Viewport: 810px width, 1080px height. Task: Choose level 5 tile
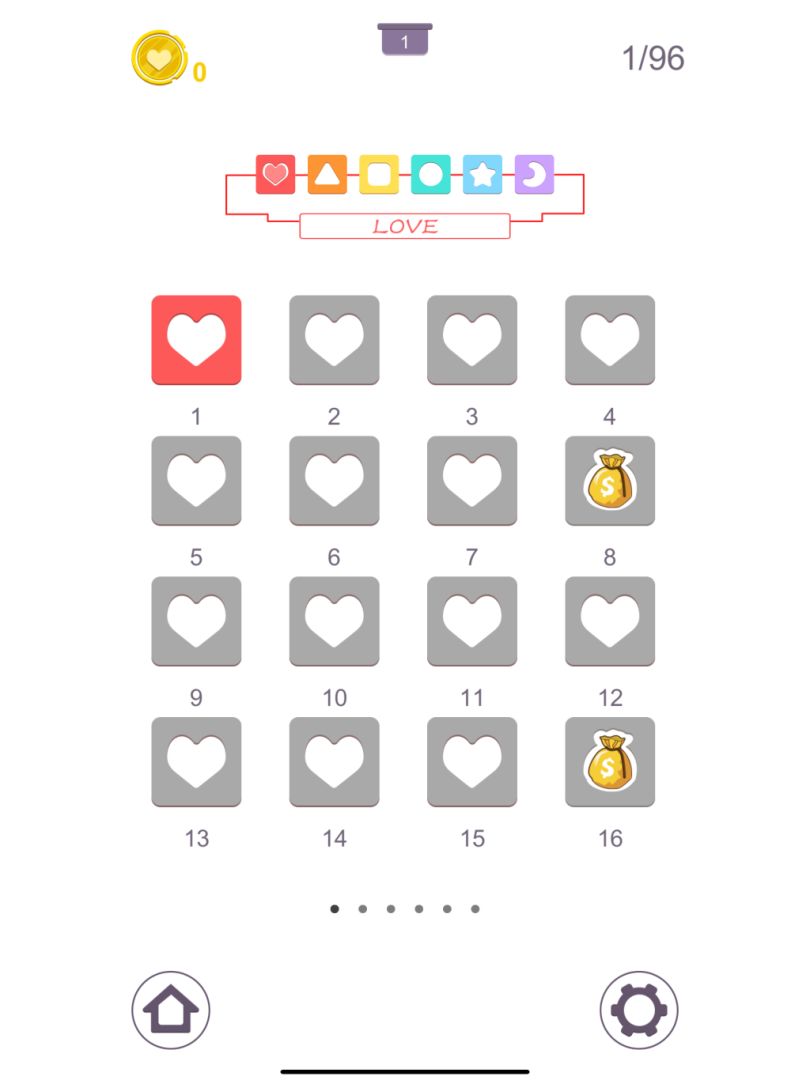point(196,481)
